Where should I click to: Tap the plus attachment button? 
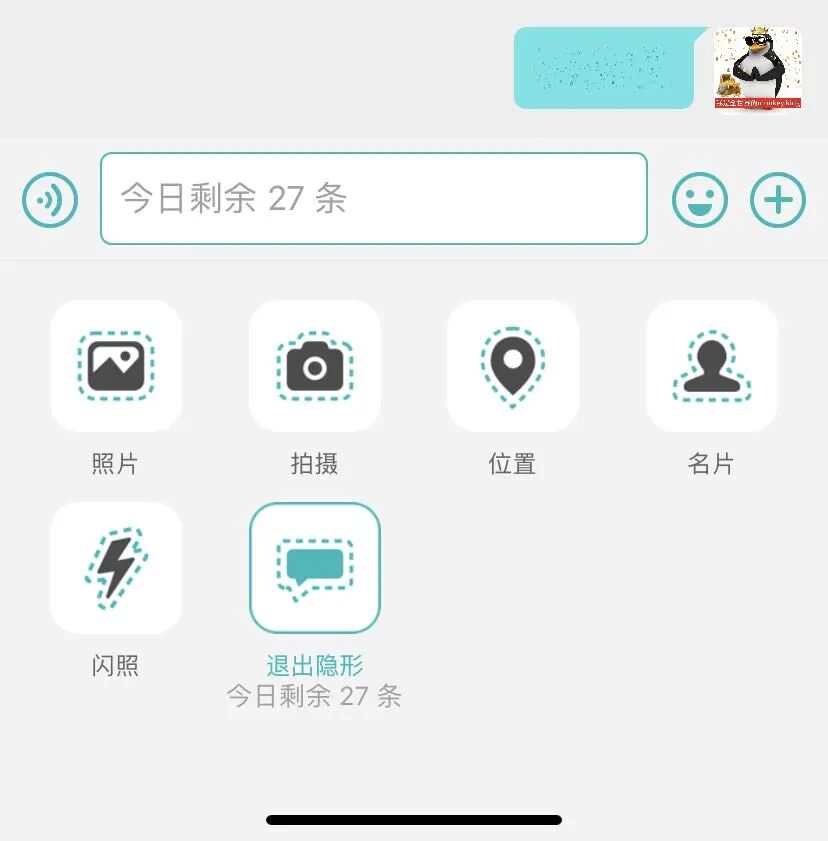tap(777, 200)
